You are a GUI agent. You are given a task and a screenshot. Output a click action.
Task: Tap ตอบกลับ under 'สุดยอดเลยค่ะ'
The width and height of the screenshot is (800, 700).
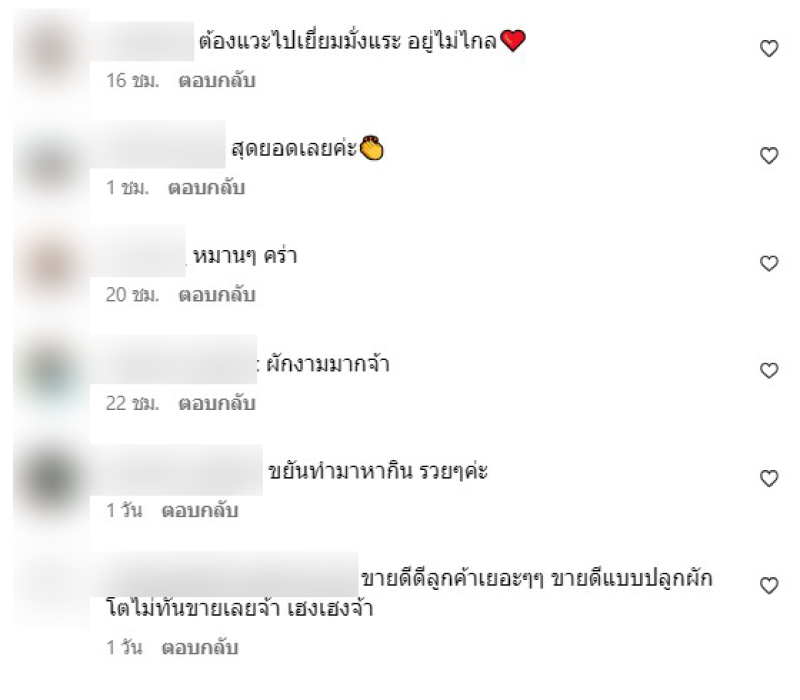206,188
